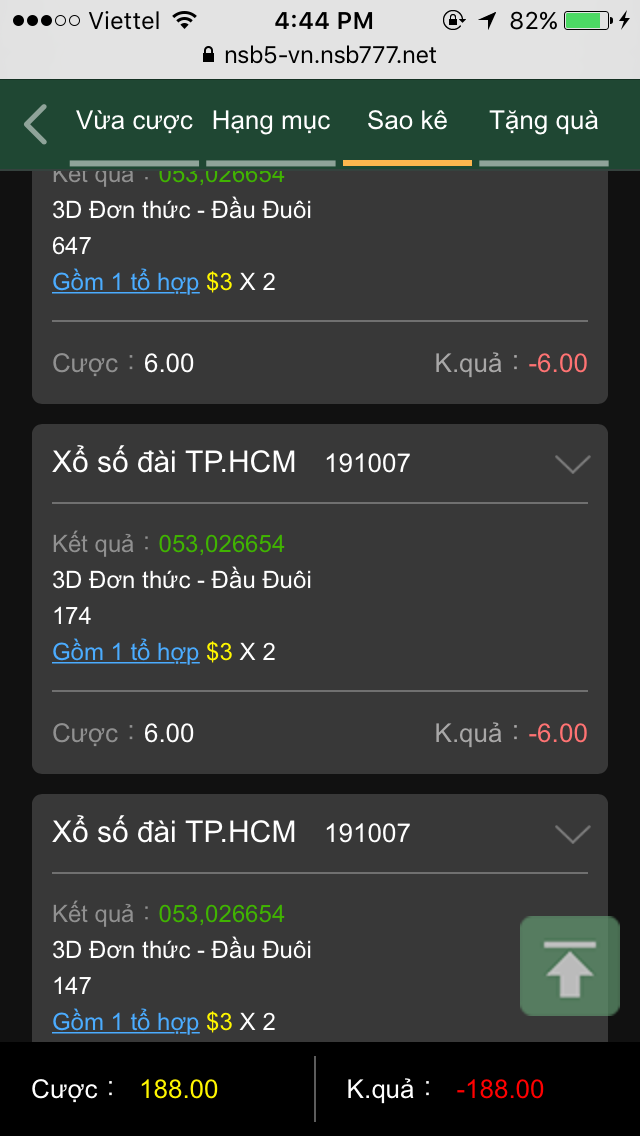Image resolution: width=640 pixels, height=1136 pixels.
Task: Go back using the left arrow
Action: [x=36, y=124]
